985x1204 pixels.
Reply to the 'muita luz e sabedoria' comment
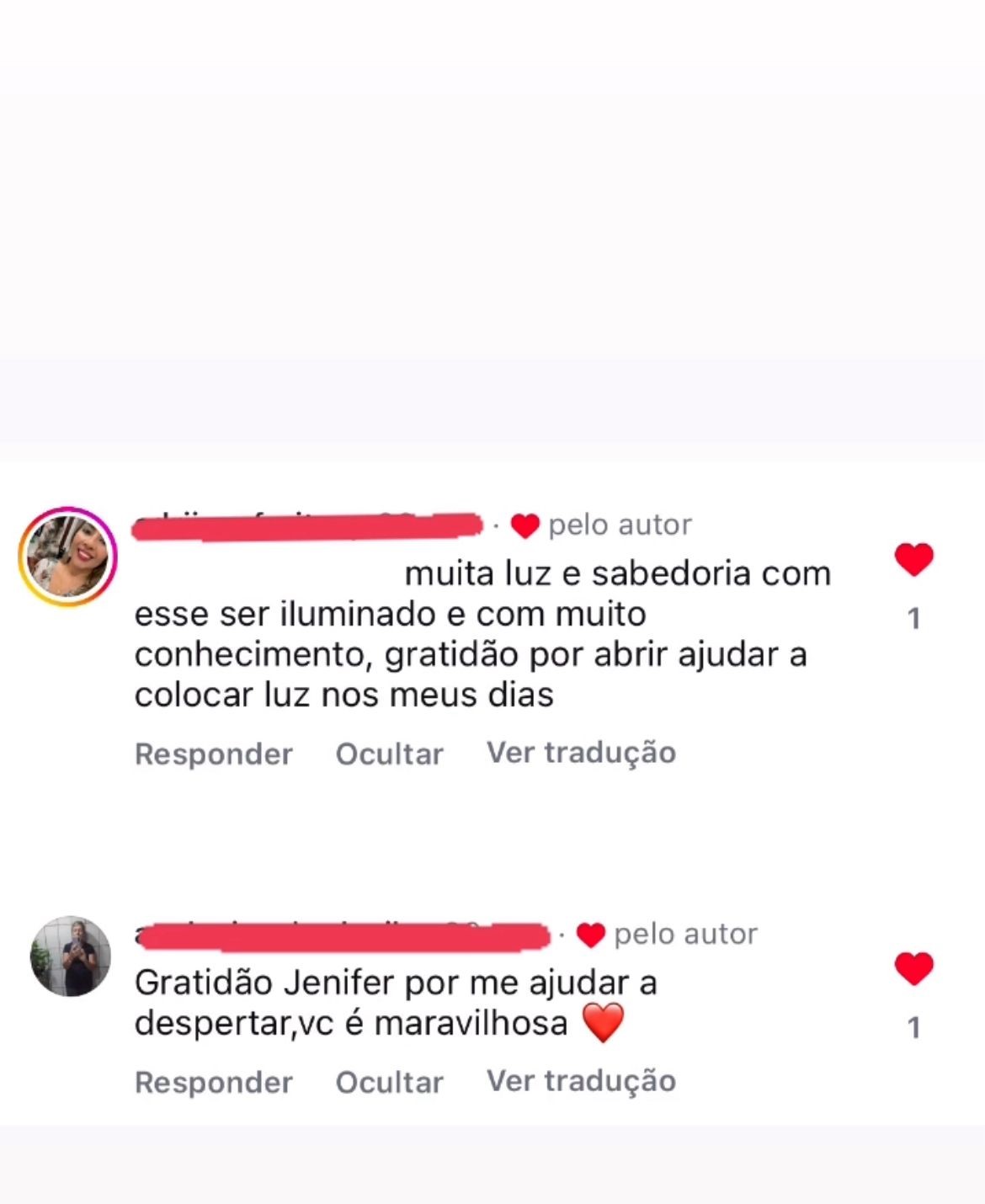(x=213, y=754)
